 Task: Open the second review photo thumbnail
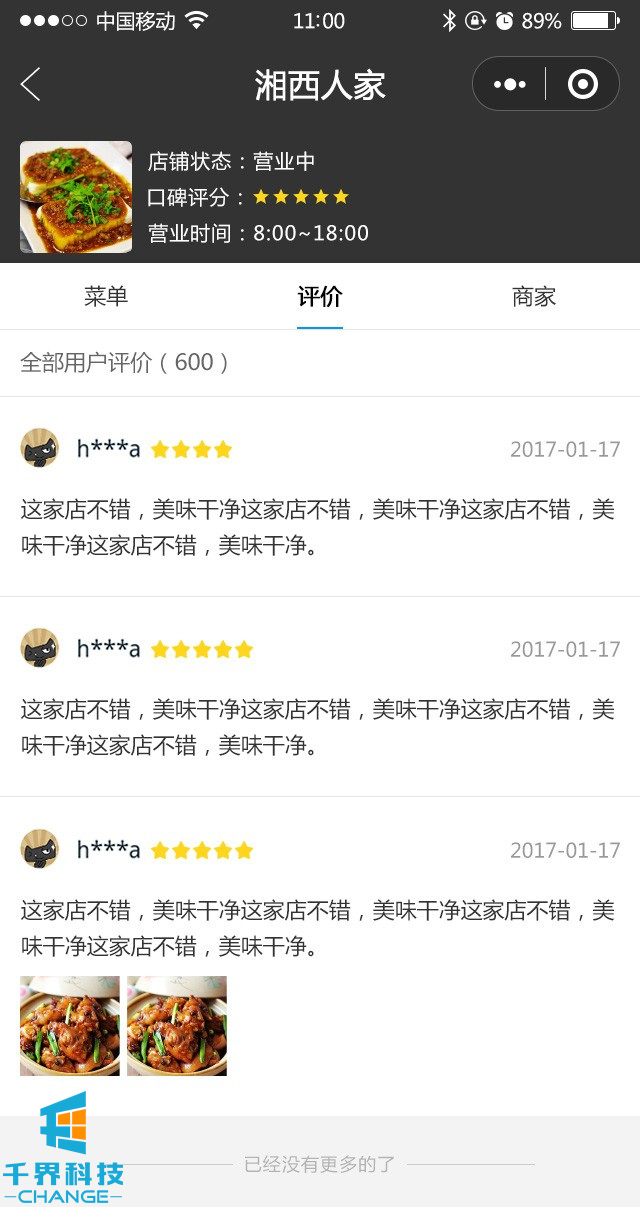(177, 1026)
